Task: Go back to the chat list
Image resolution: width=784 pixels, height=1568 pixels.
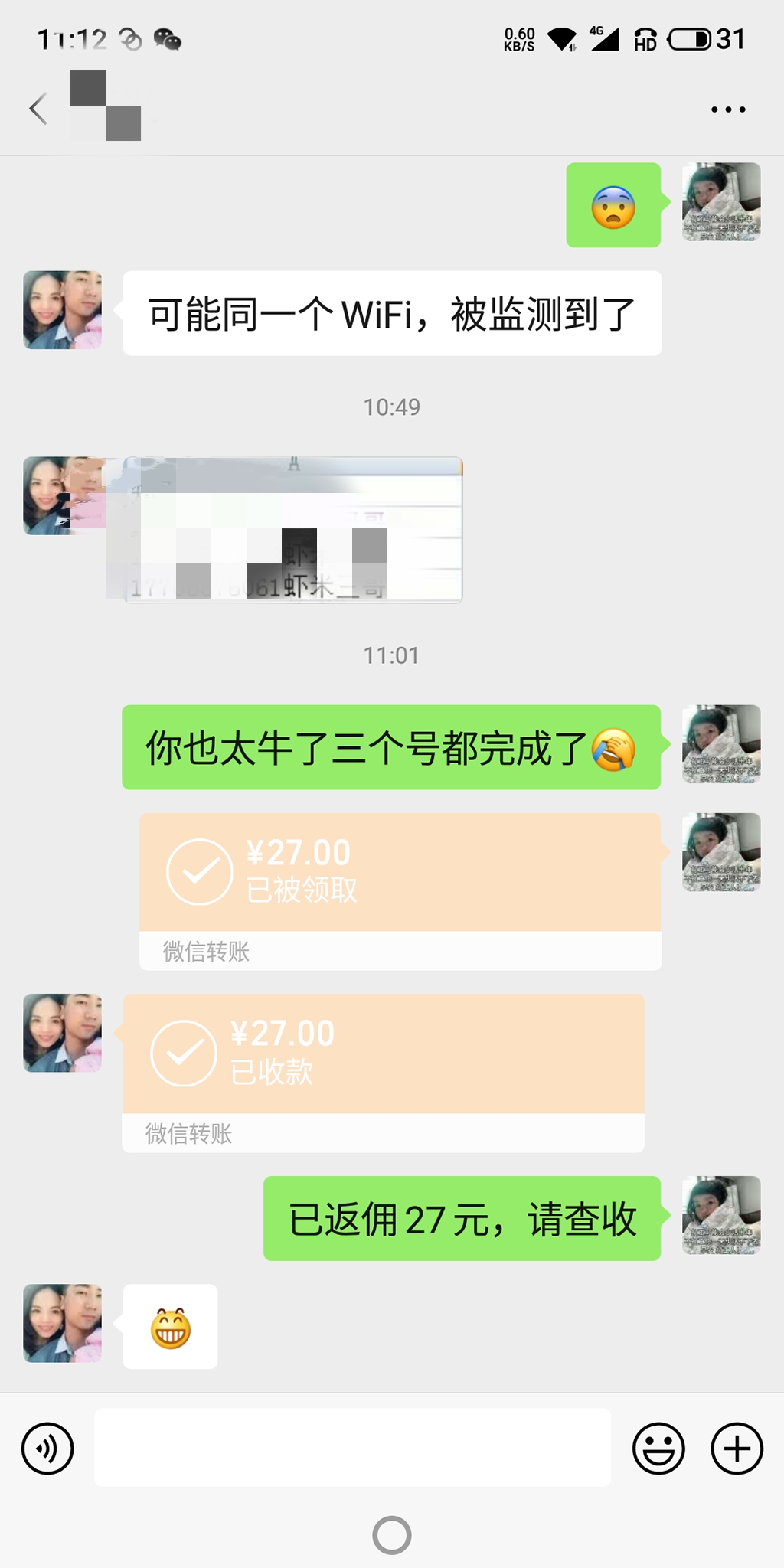Action: click(x=38, y=108)
